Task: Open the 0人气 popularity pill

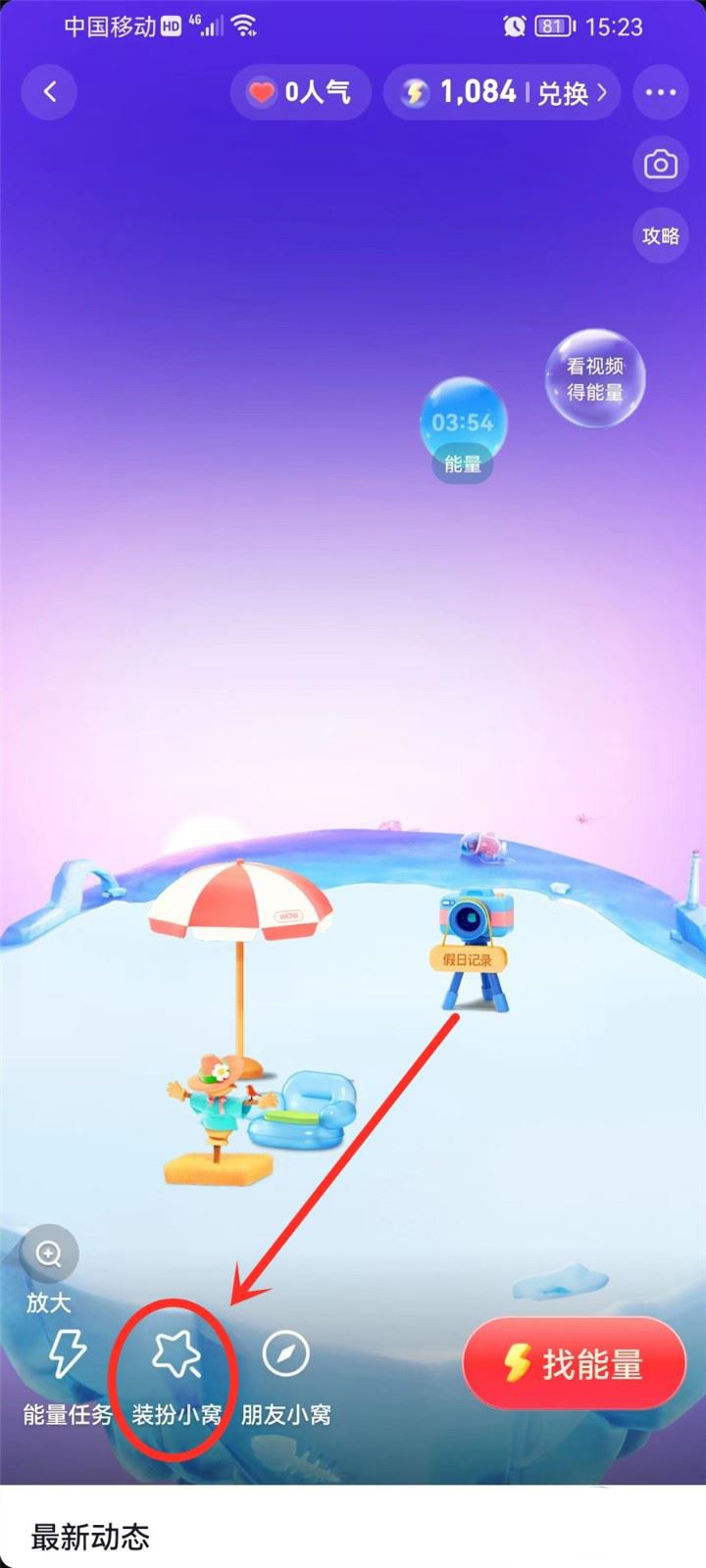Action: point(301,93)
